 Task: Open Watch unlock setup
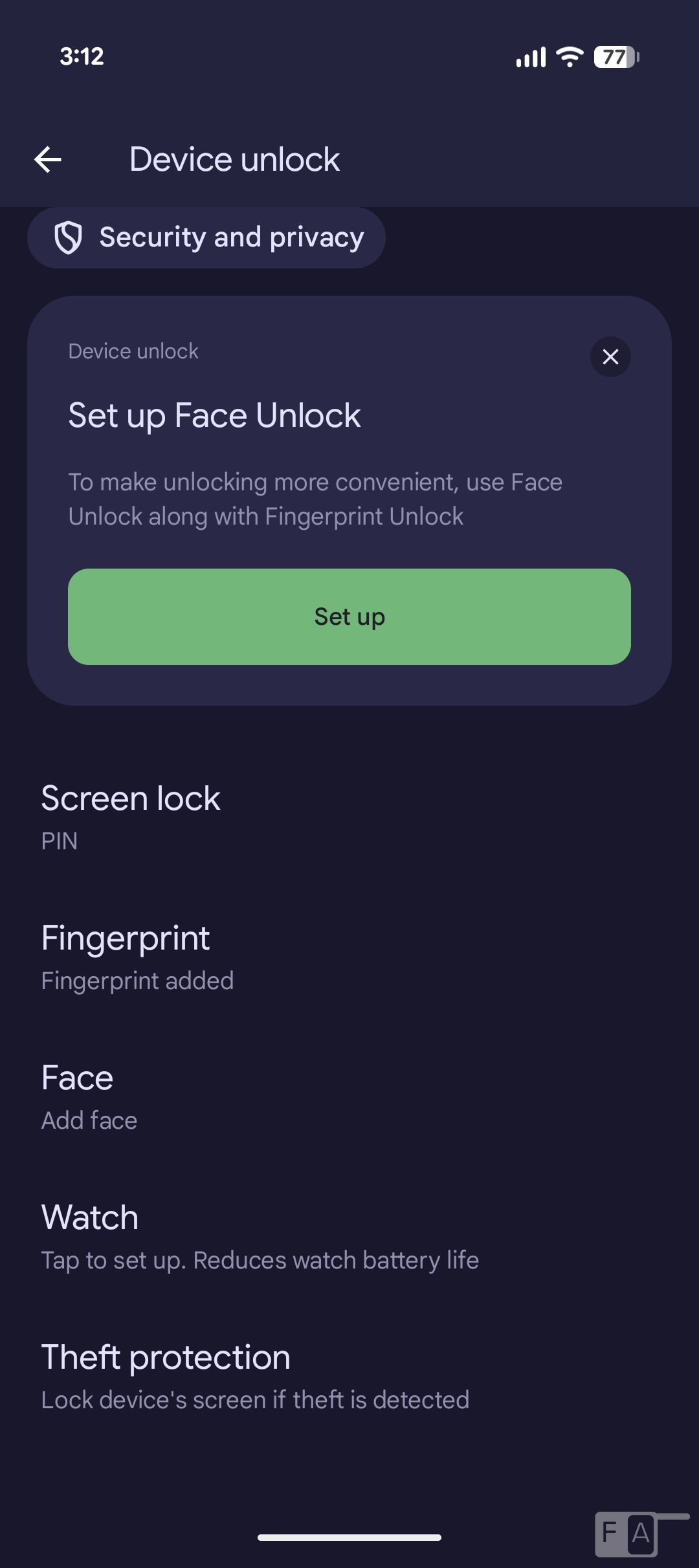point(349,1236)
